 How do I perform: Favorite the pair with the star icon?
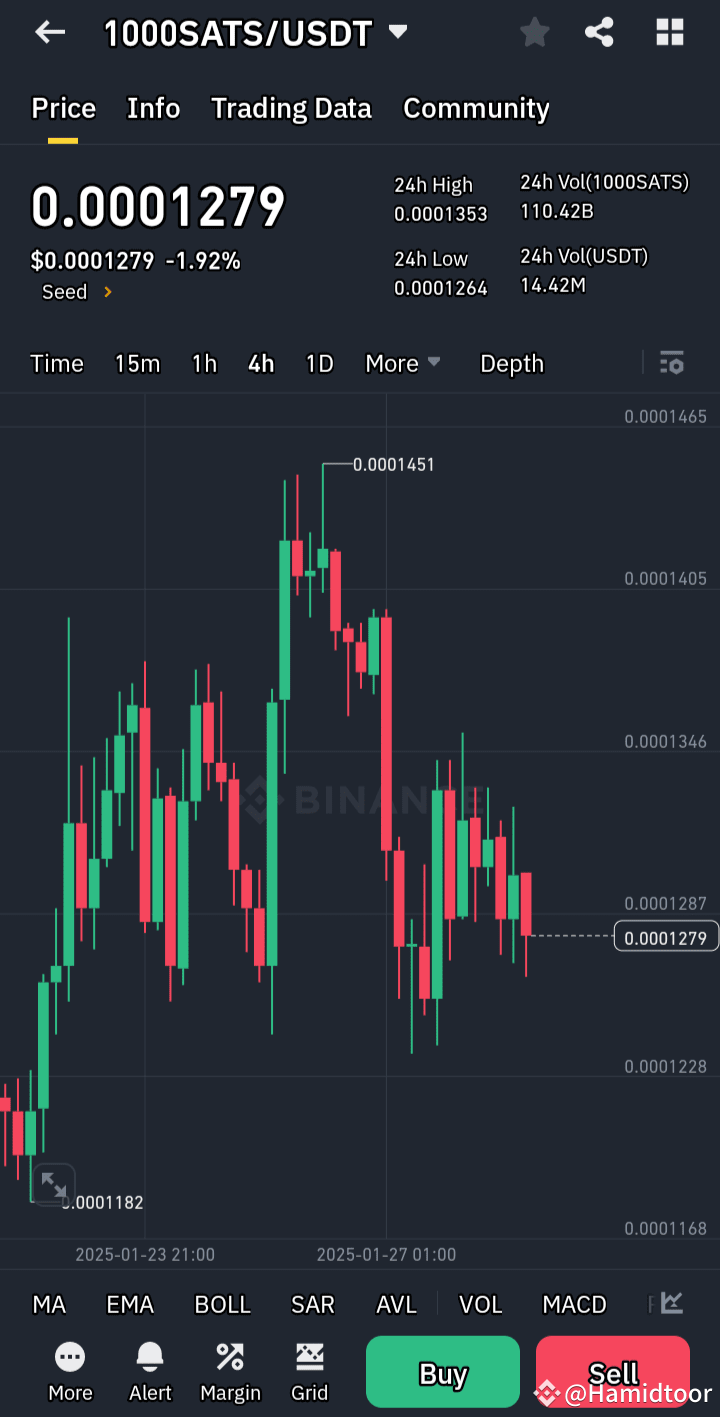(x=534, y=32)
